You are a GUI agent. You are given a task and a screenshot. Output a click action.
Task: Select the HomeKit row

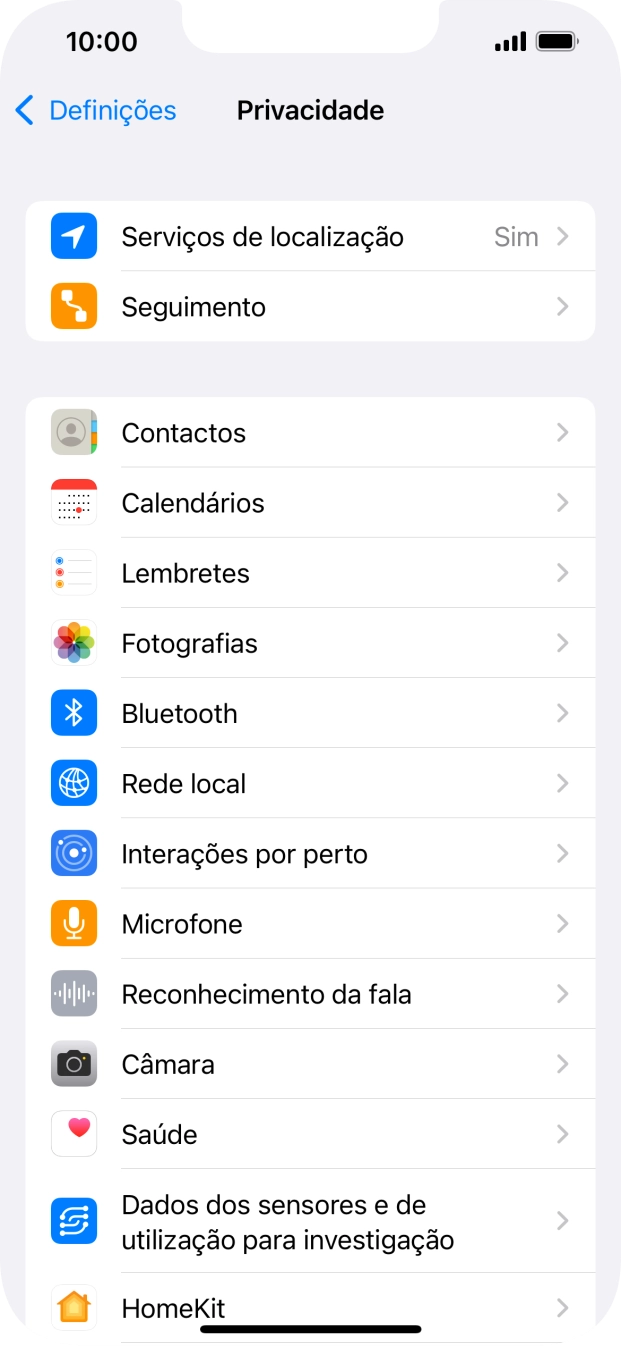pyautogui.click(x=310, y=1306)
